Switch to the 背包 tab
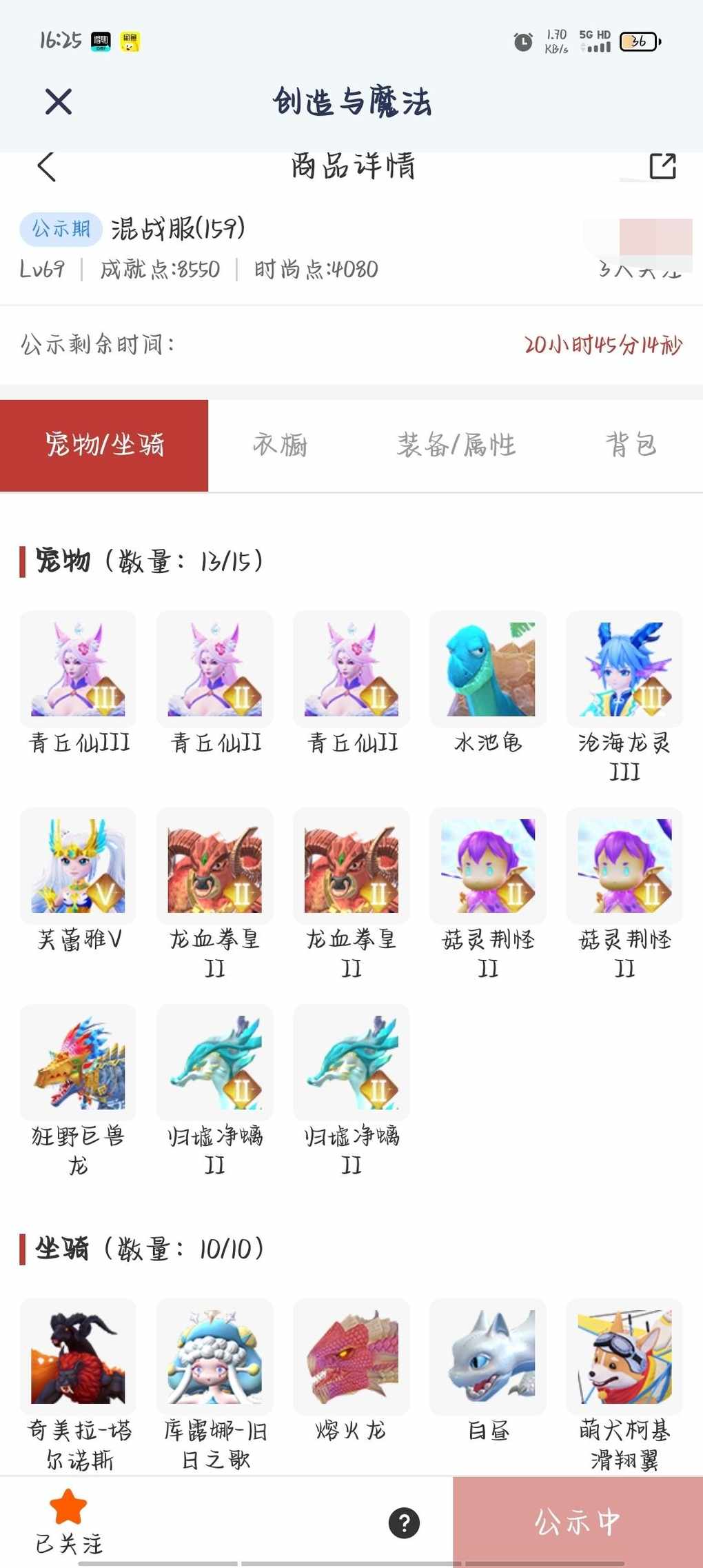 (x=631, y=445)
